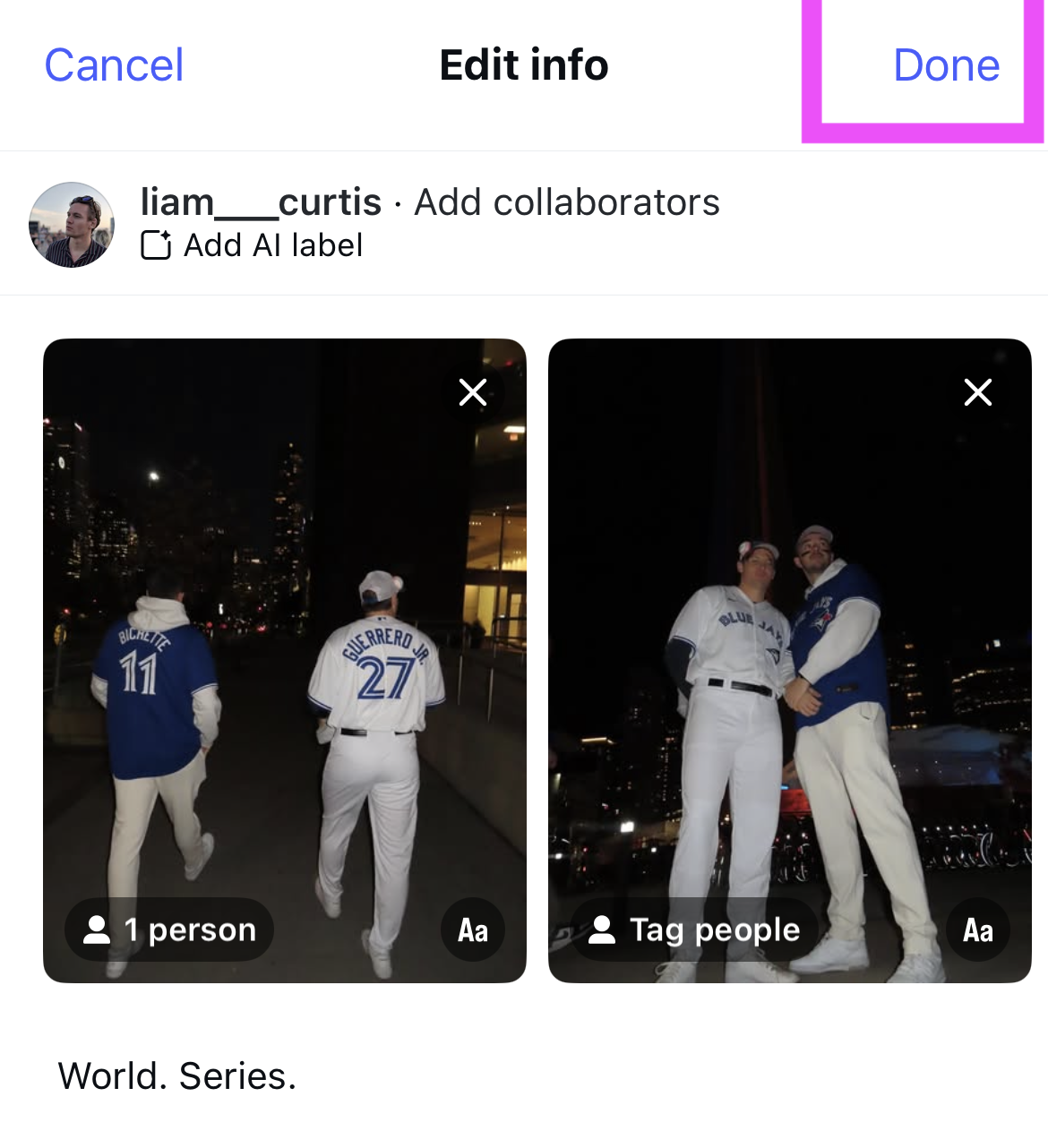Open the Aa text tool on the first photo

(472, 930)
